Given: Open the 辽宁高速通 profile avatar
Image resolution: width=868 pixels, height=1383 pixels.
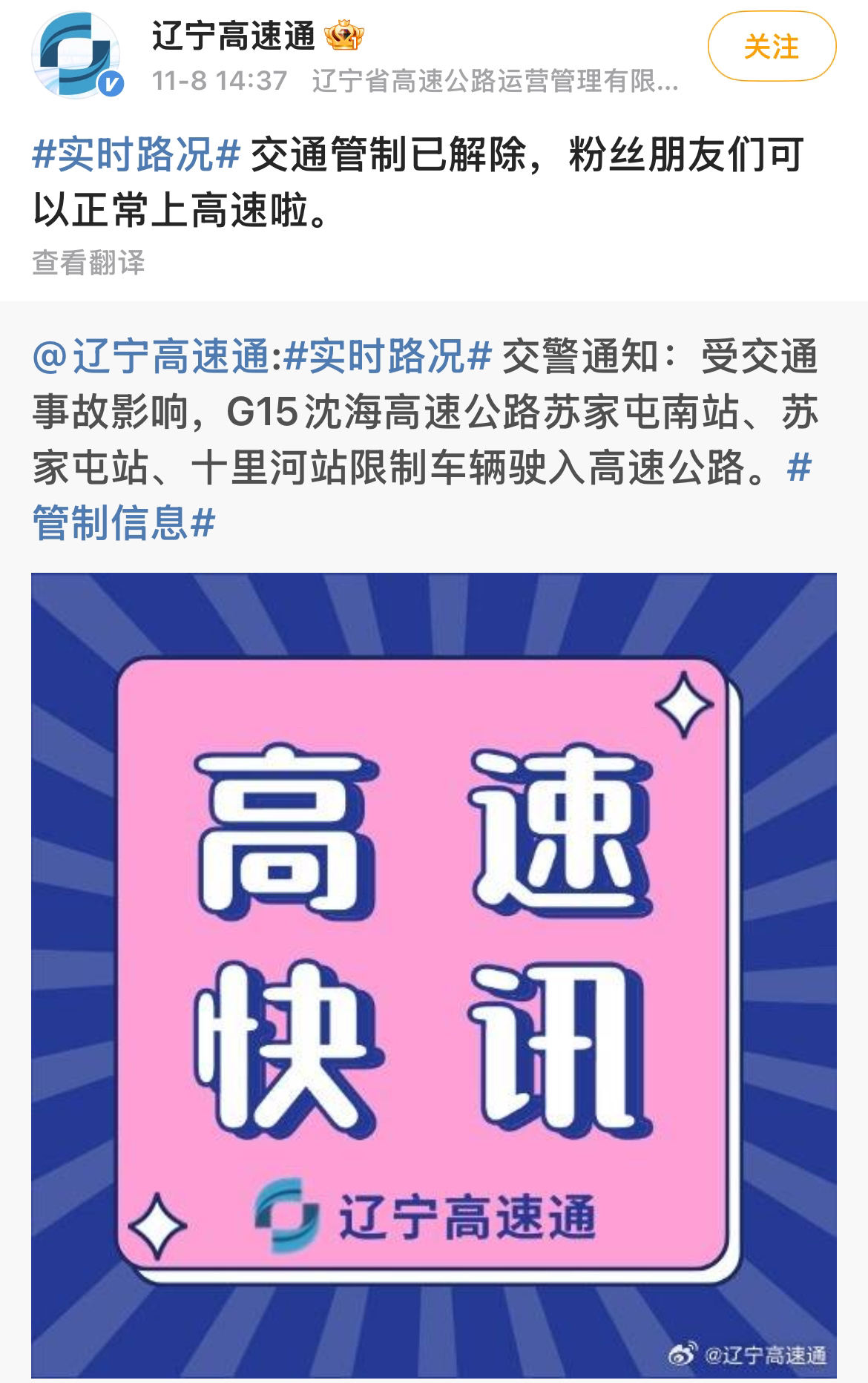Looking at the screenshot, I should coord(76,54).
